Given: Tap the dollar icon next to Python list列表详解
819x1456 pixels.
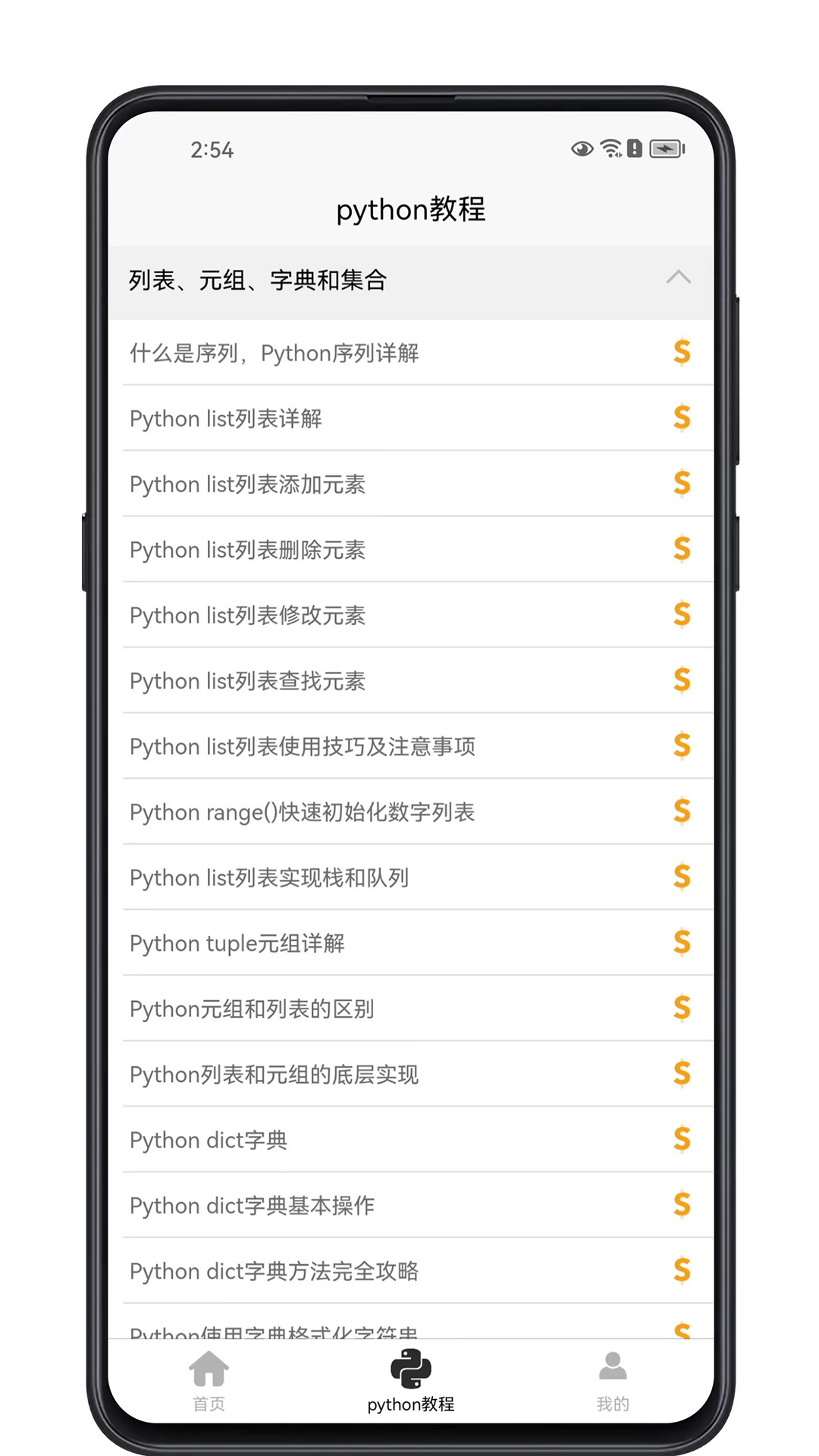Looking at the screenshot, I should pyautogui.click(x=682, y=419).
